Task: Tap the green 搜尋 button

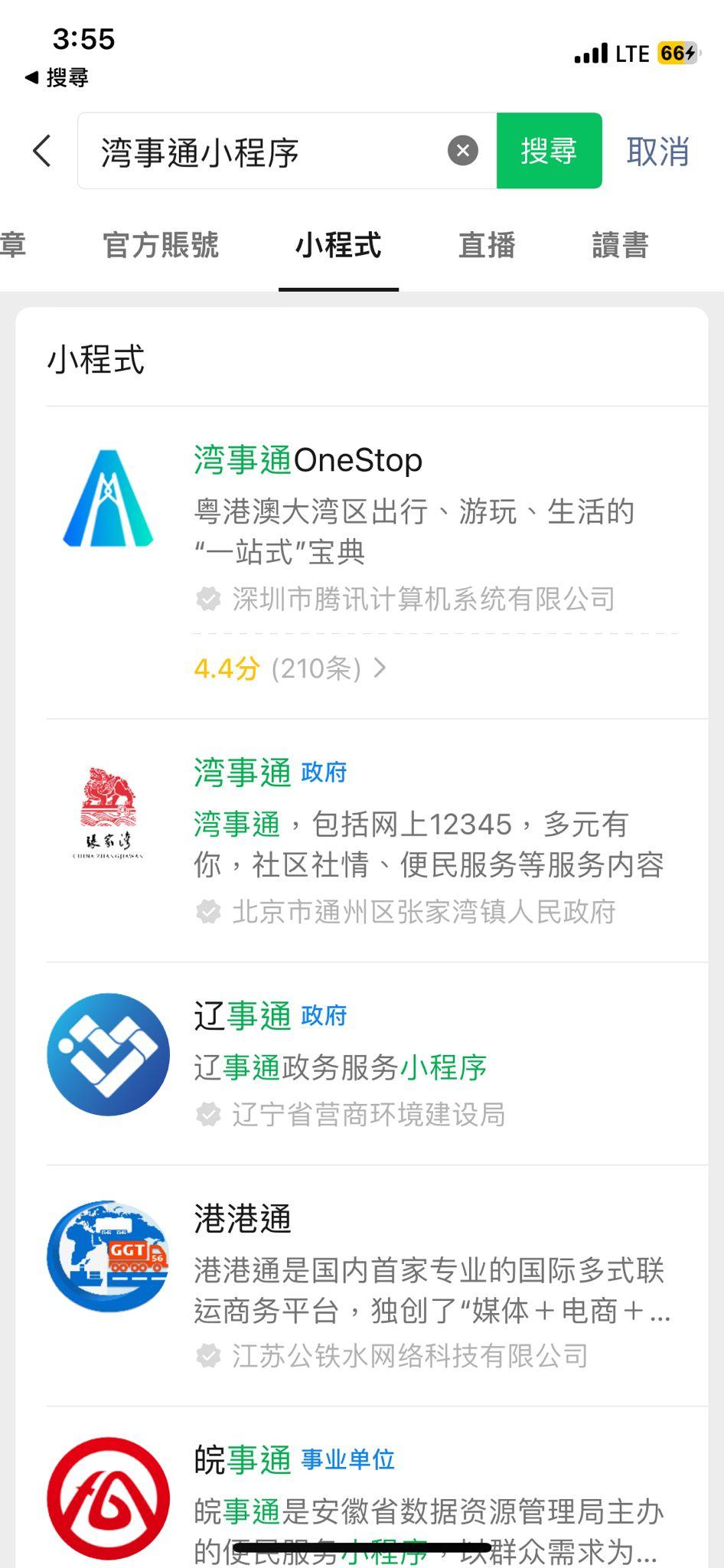Action: (549, 151)
